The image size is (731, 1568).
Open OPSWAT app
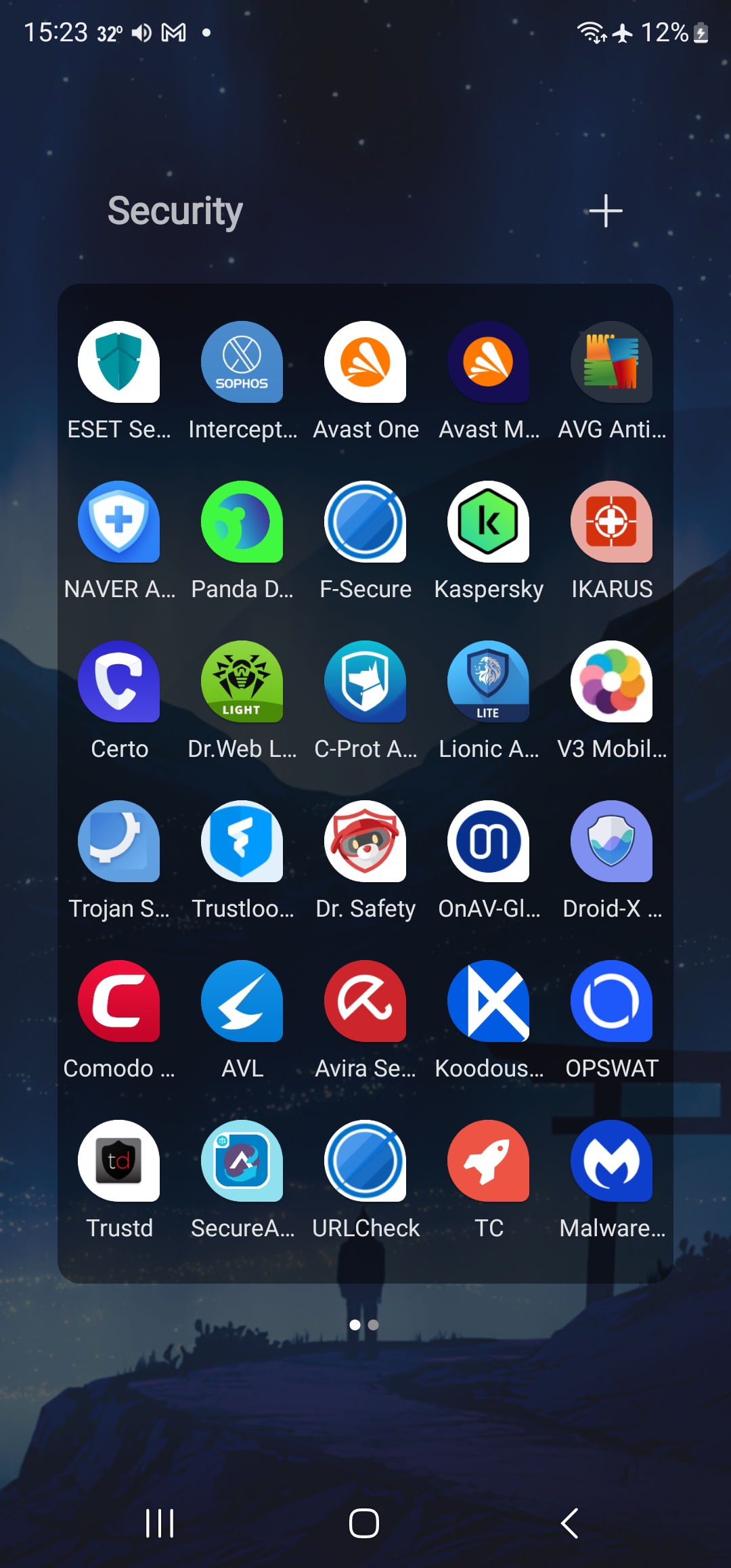pos(612,1001)
